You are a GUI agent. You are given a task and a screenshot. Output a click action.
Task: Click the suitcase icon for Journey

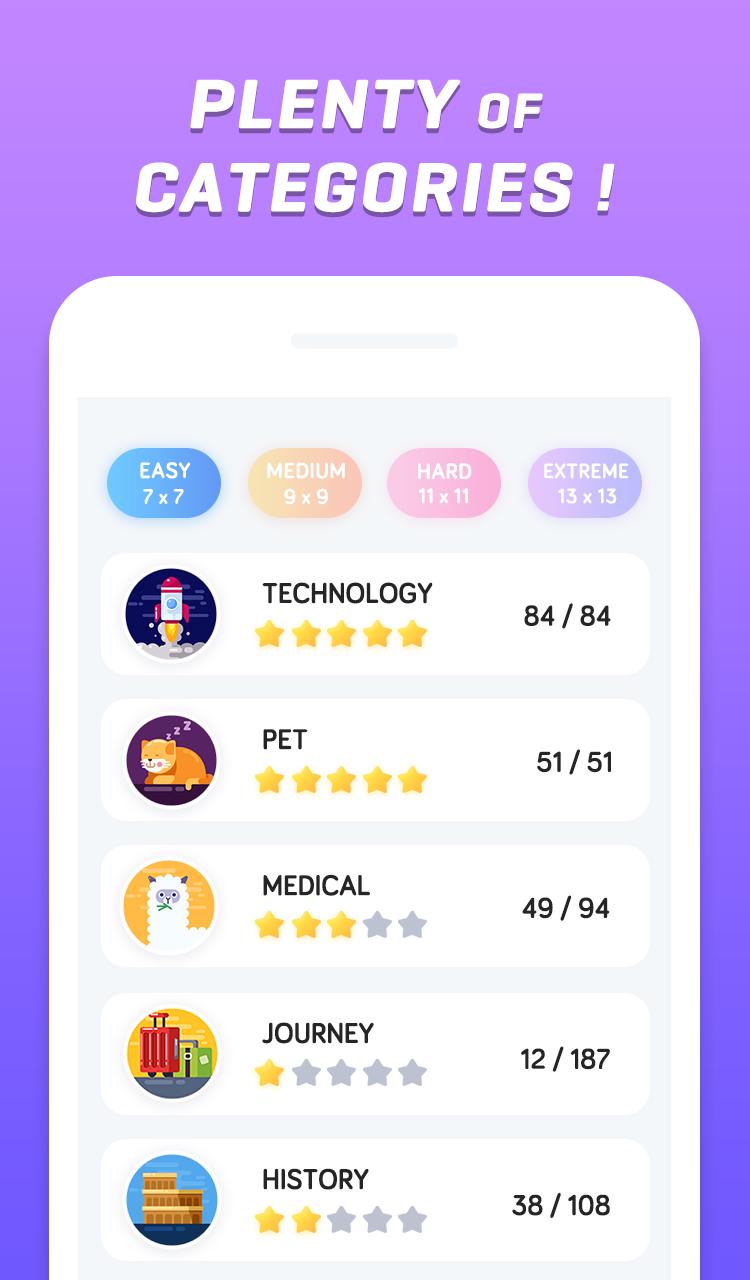(x=170, y=1053)
